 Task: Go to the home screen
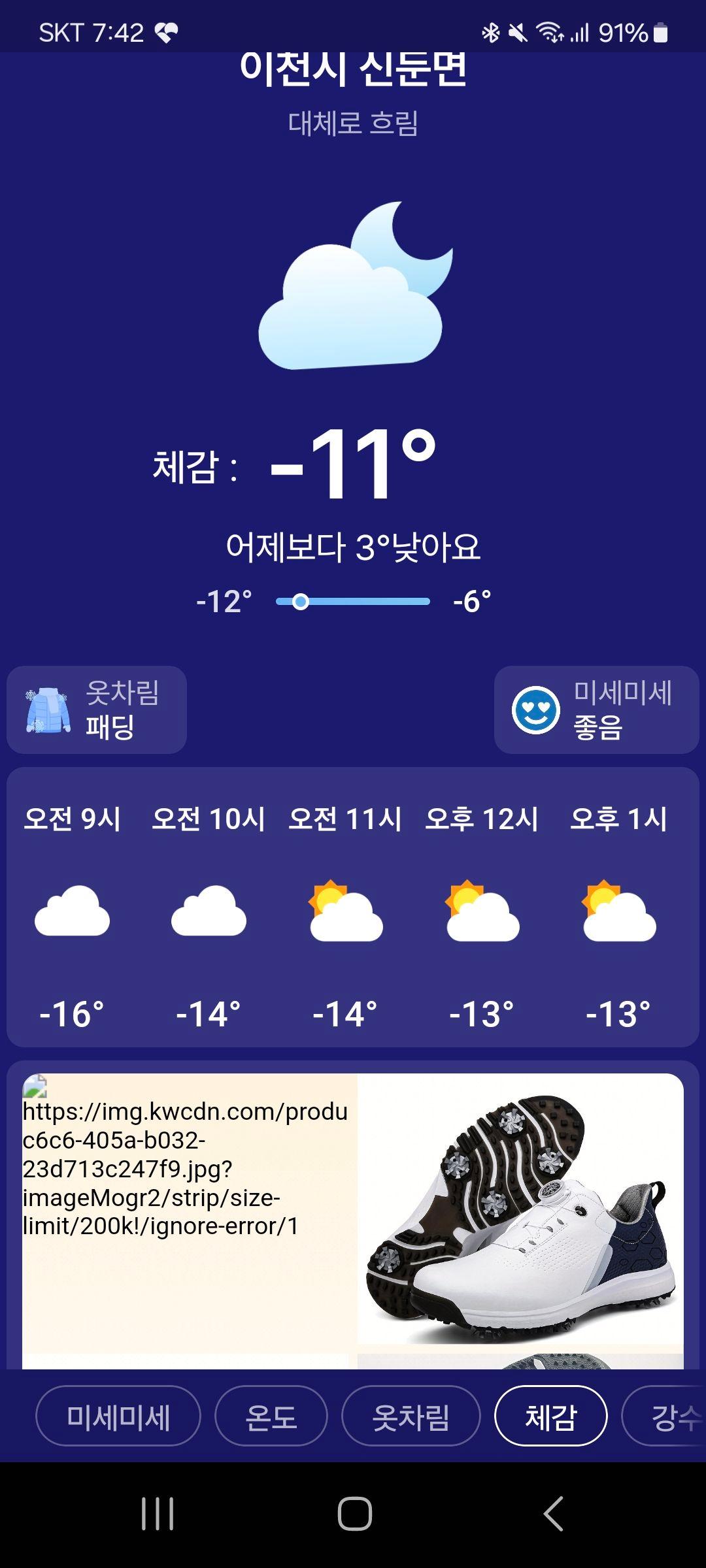tap(354, 1514)
